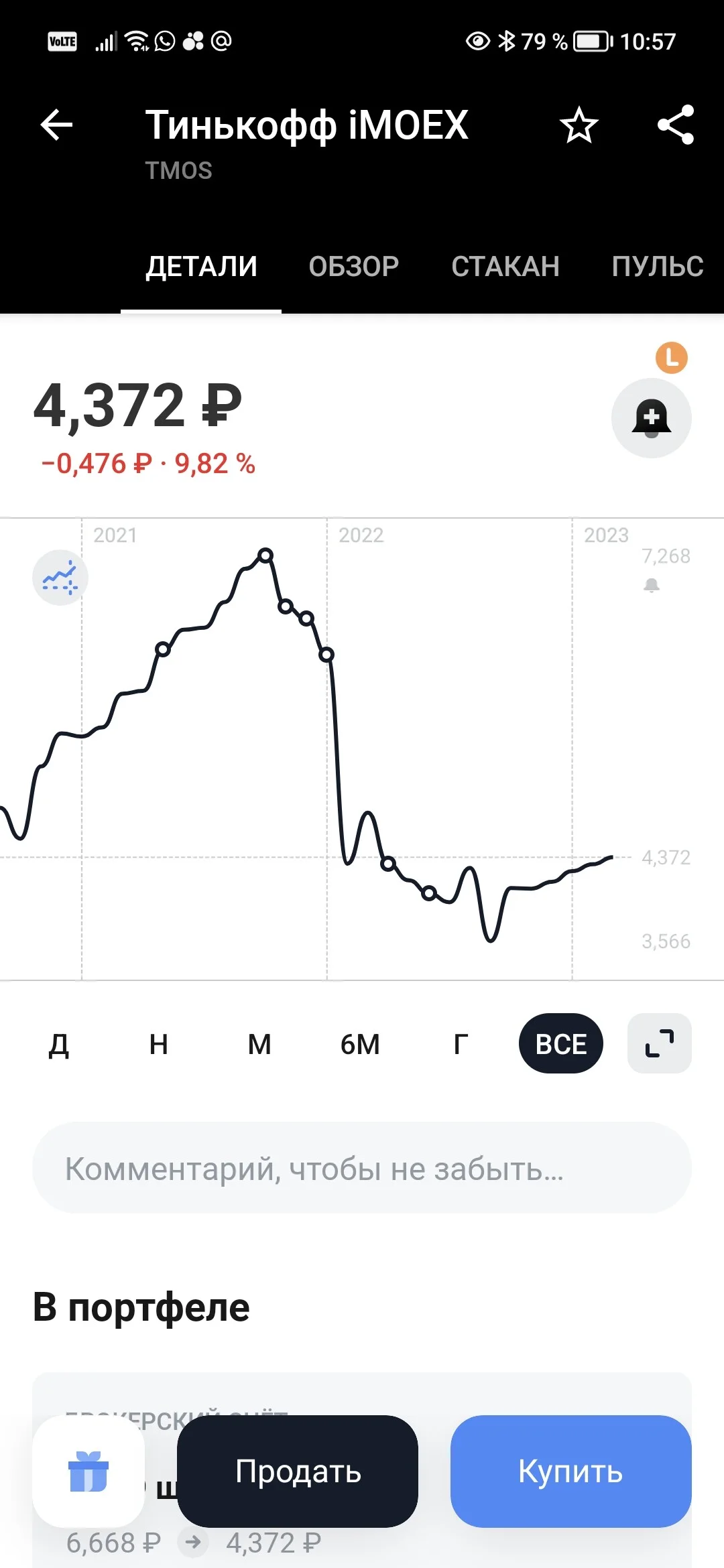Open the СТАКАН tab
724x1568 pixels.
click(505, 267)
